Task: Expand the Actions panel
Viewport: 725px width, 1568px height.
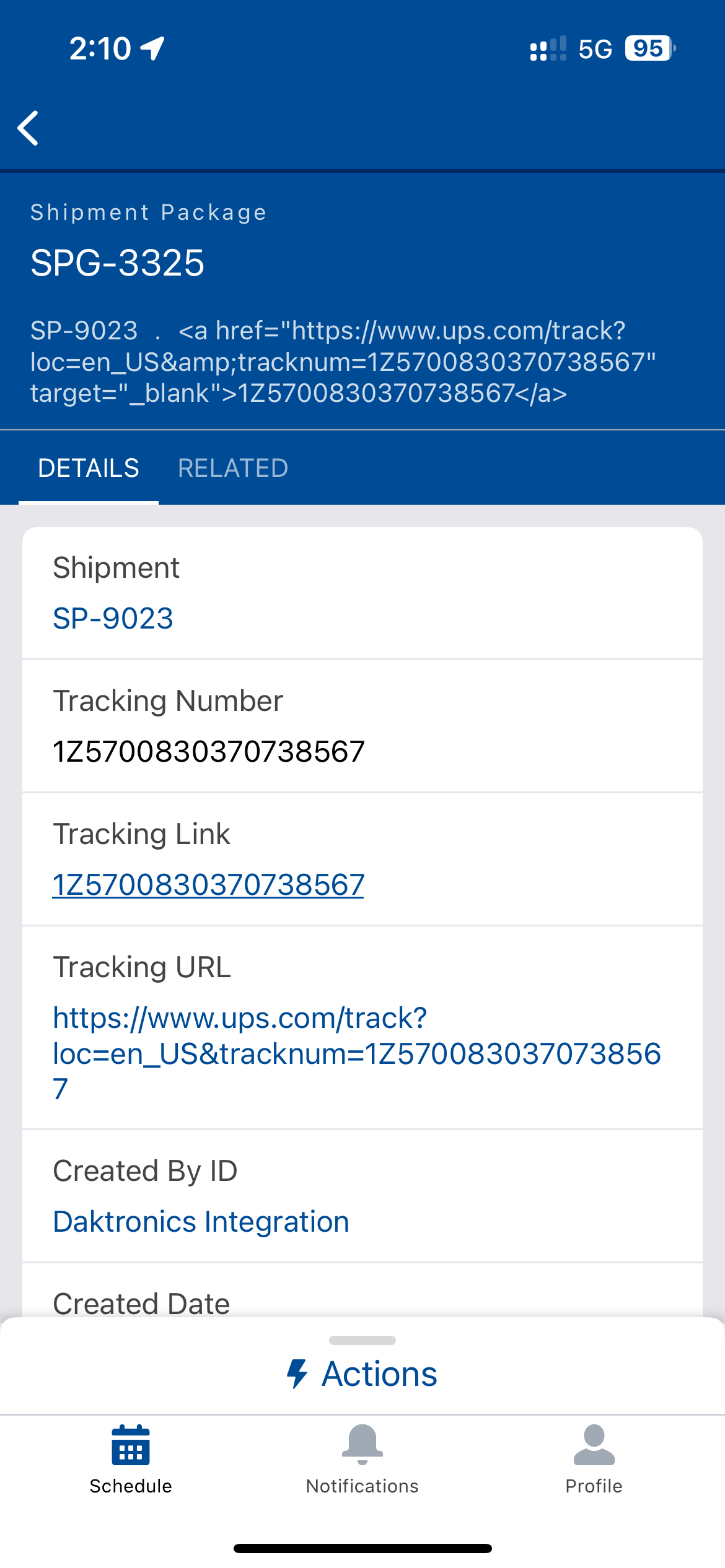Action: 362,1374
